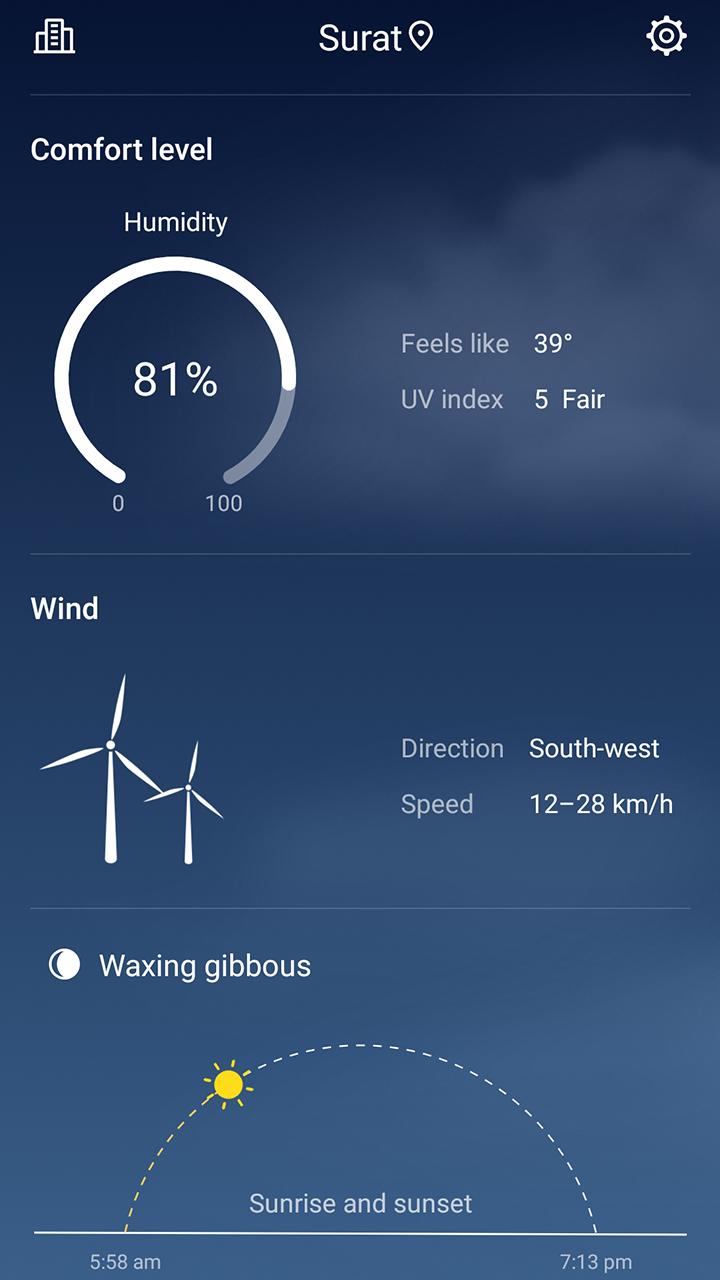Select the Wind section header

(65, 608)
